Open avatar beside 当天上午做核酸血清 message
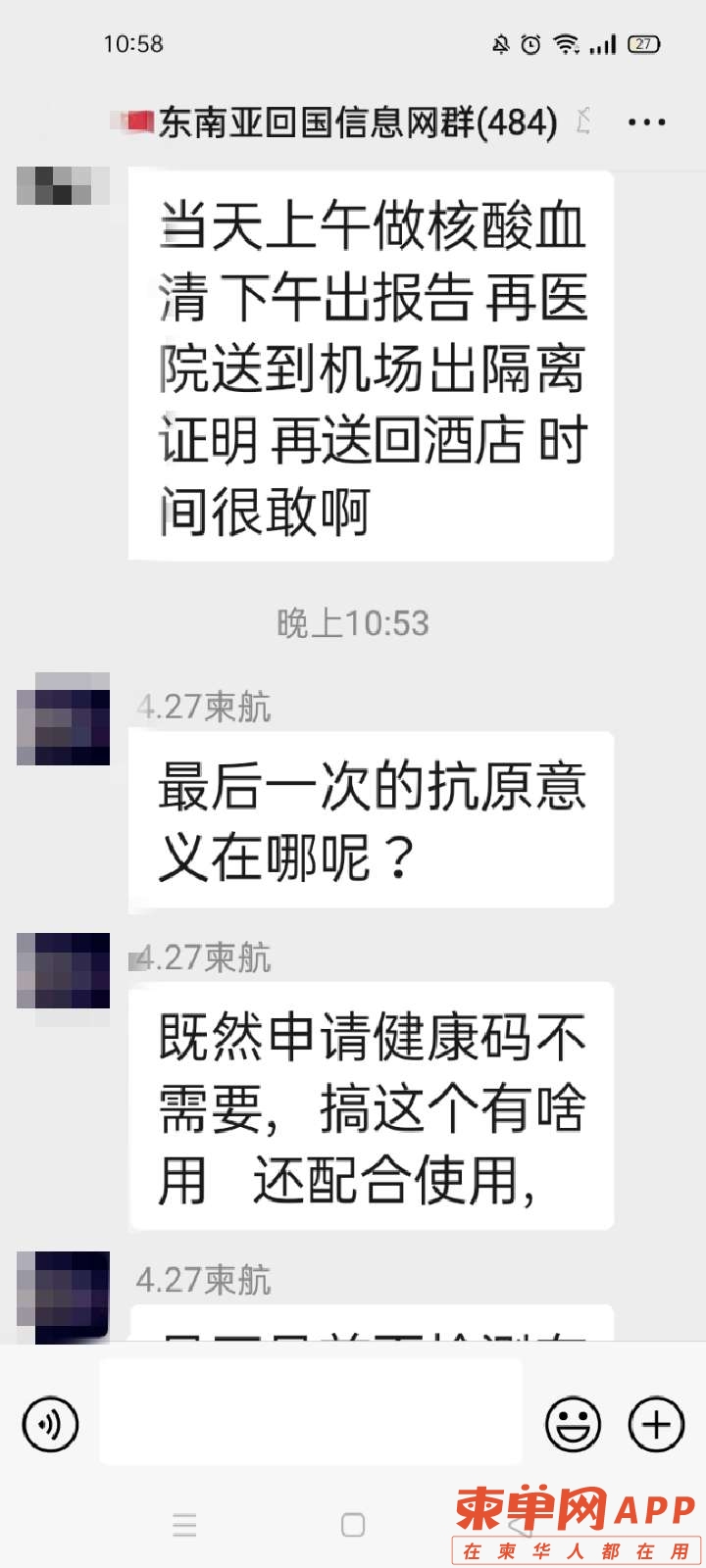Screen dimensions: 706x1568 (x=64, y=186)
